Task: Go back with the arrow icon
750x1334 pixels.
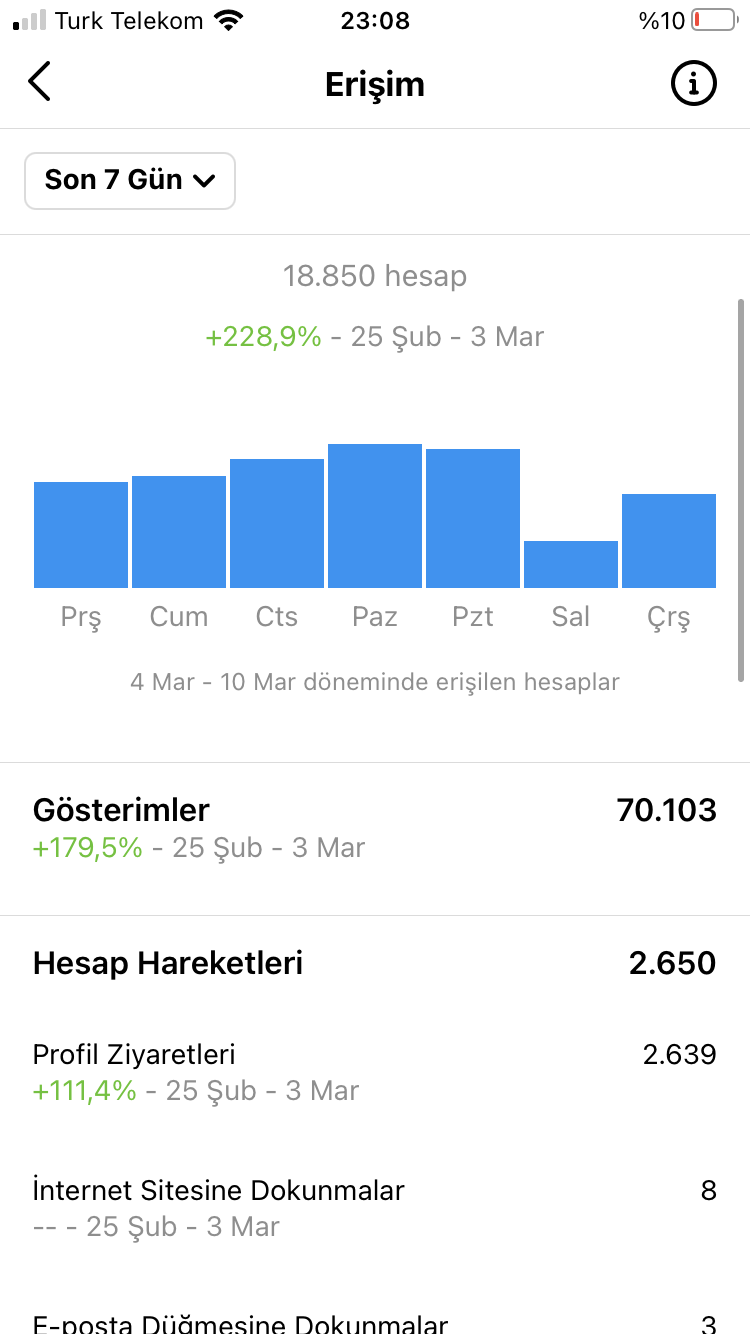Action: 39,82
